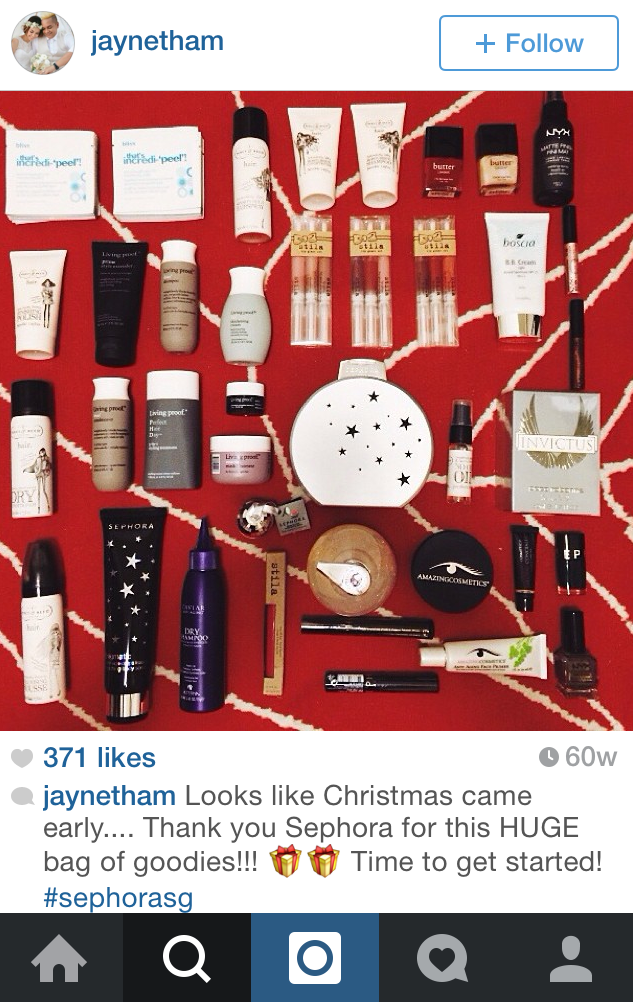This screenshot has width=633, height=1002.
Task: Open the Camera tab
Action: tap(315, 959)
